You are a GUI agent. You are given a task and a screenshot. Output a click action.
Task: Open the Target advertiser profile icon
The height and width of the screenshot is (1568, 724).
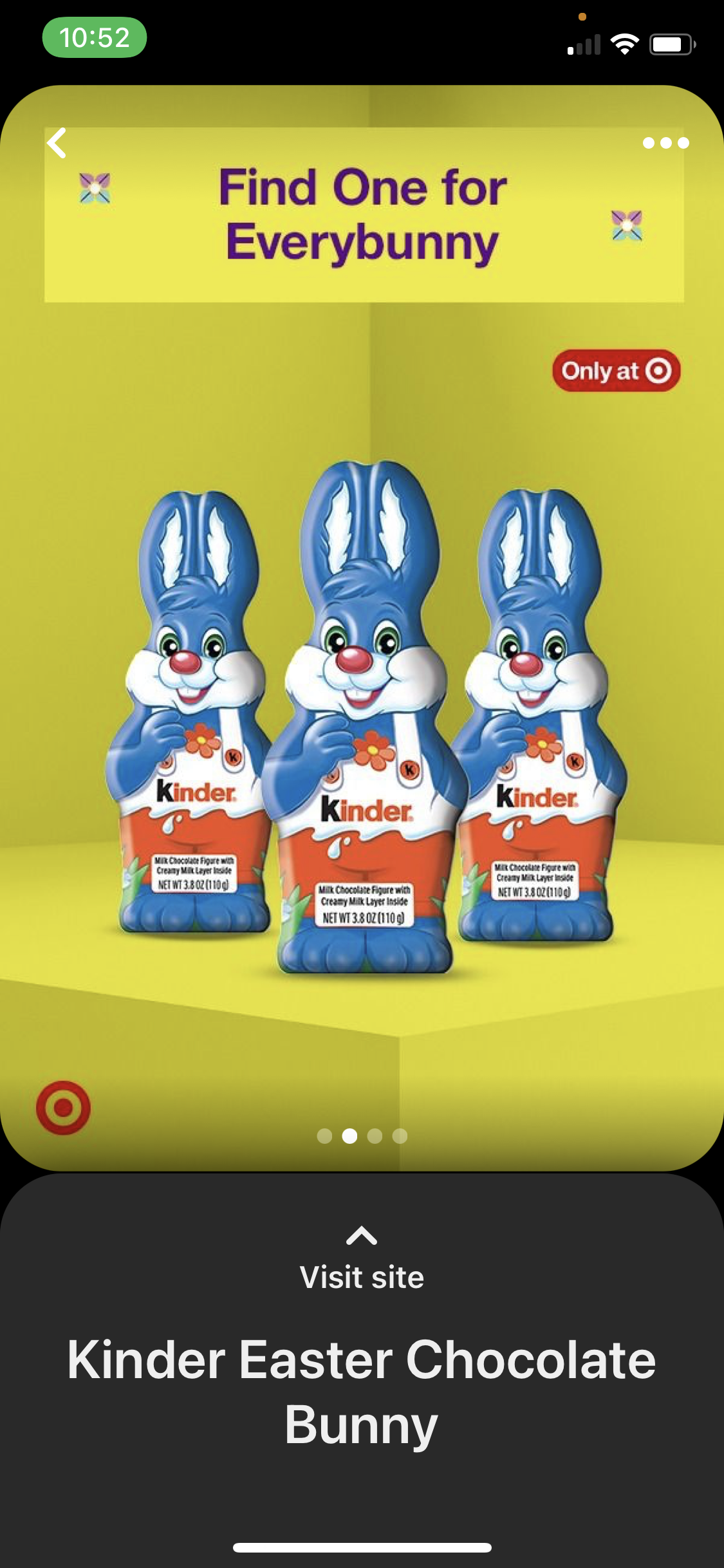tap(63, 1108)
